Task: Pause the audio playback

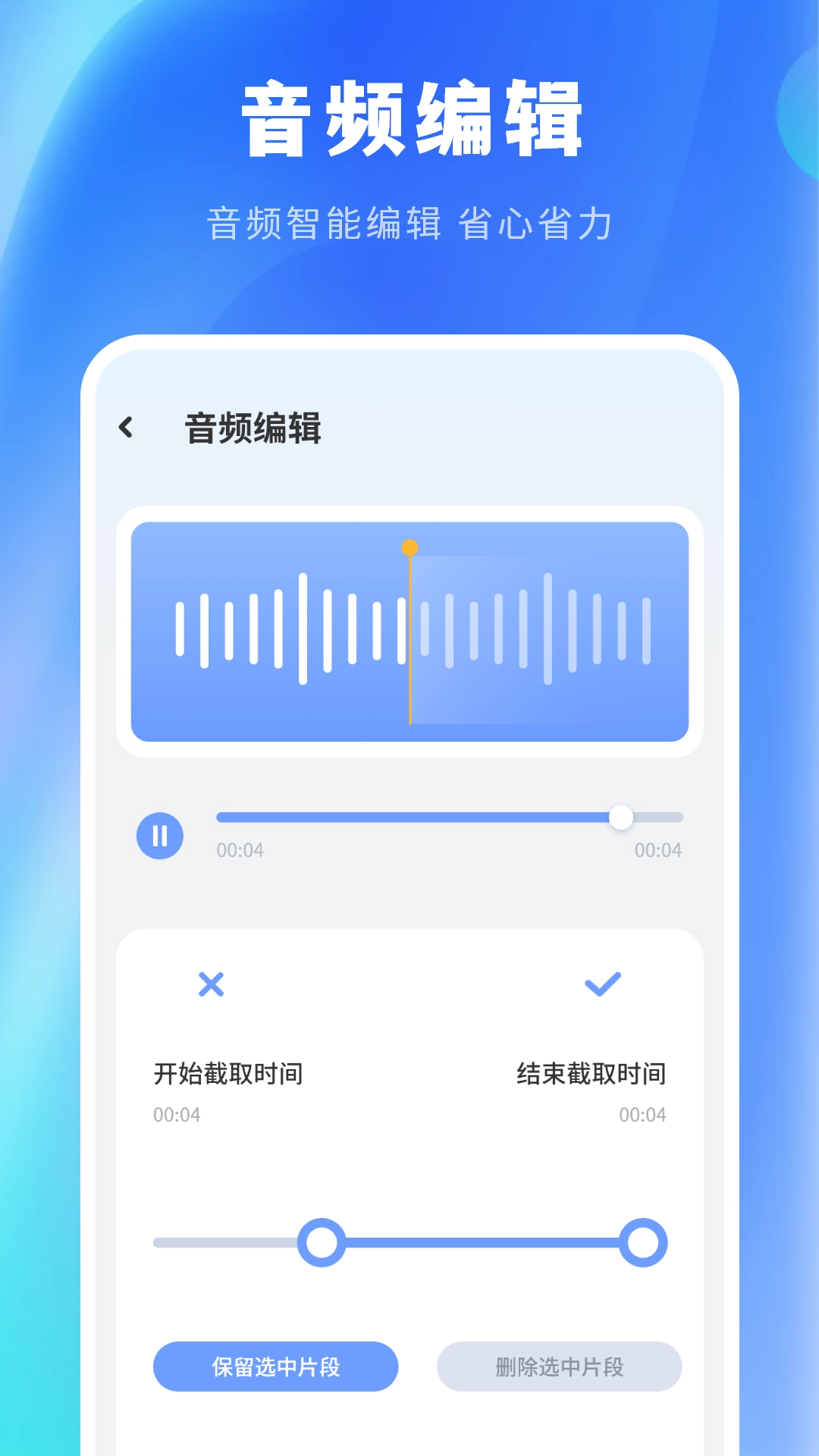Action: [x=160, y=835]
